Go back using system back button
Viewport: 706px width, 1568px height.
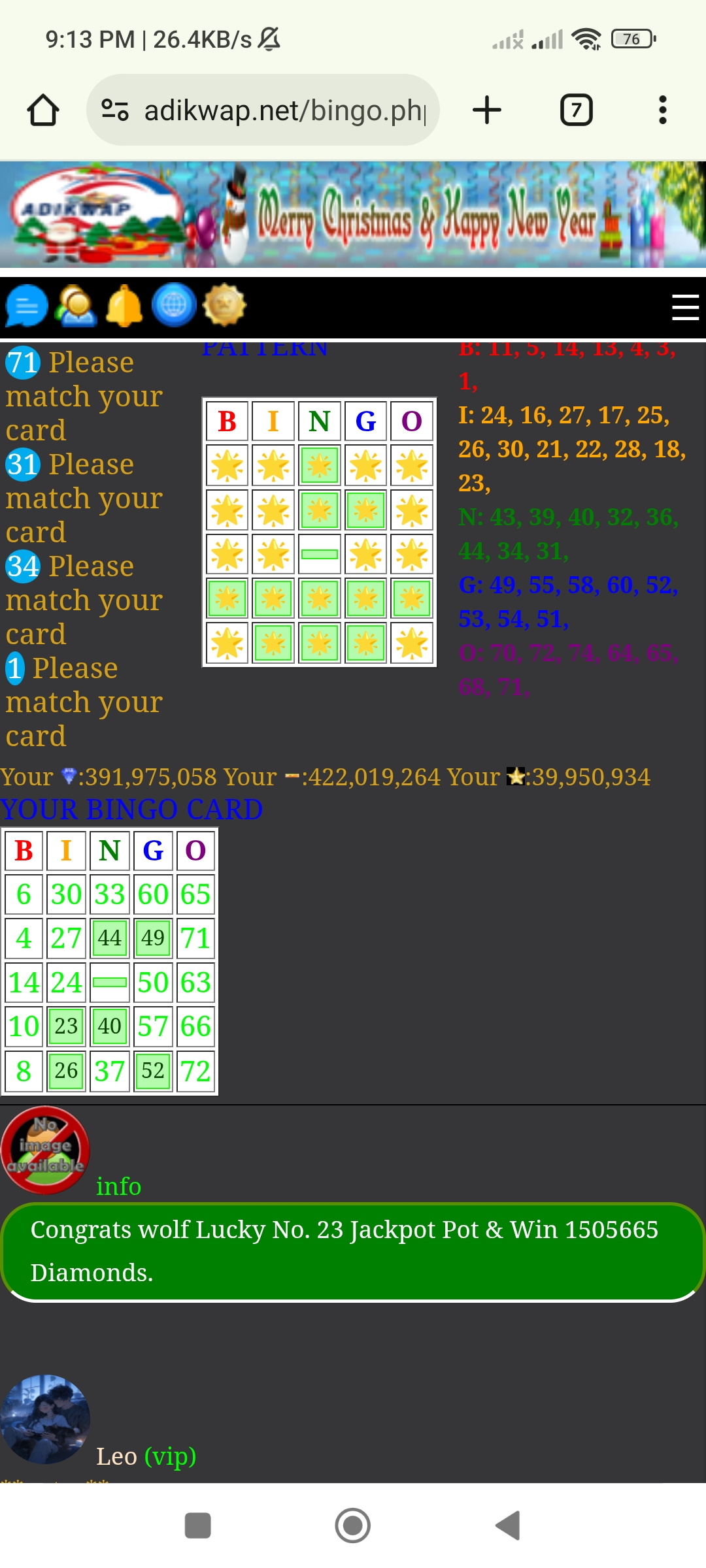(x=508, y=1526)
